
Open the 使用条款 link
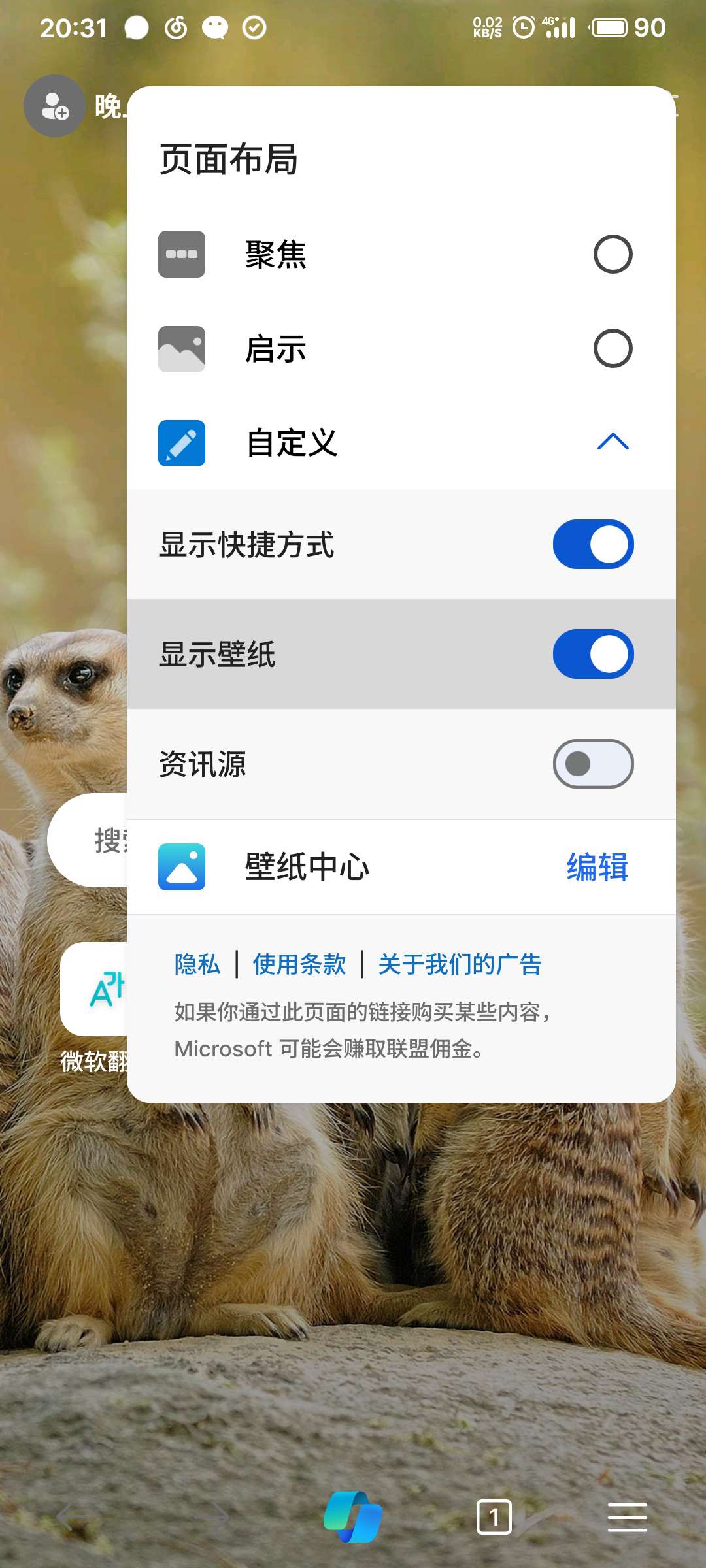[299, 964]
